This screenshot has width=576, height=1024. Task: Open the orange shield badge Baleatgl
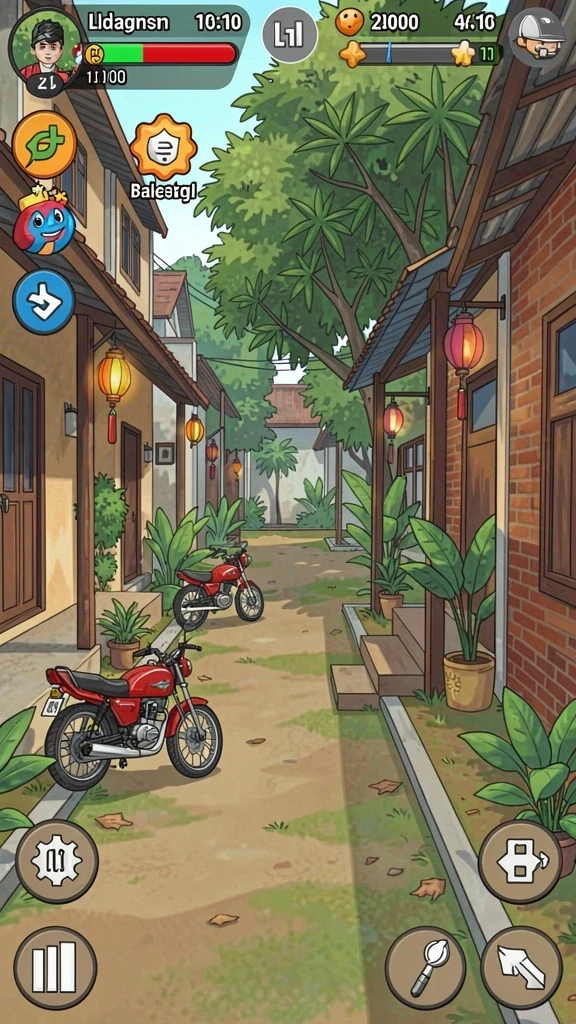click(x=163, y=157)
